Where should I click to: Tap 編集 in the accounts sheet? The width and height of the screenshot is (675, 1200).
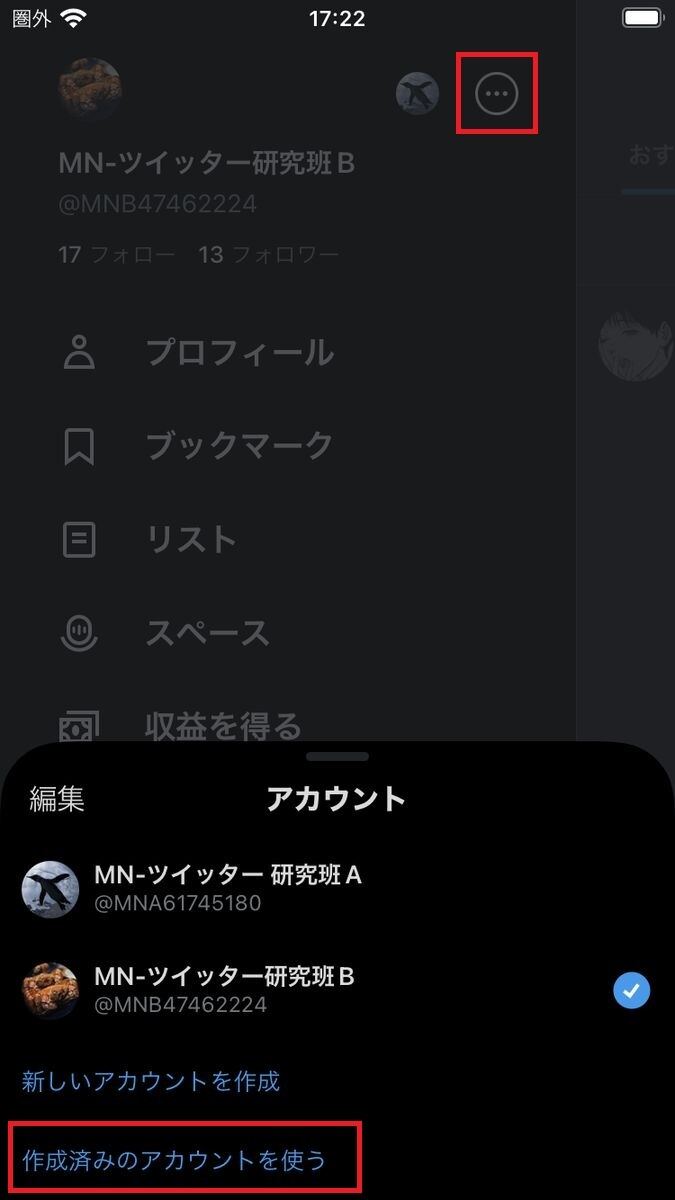[57, 798]
